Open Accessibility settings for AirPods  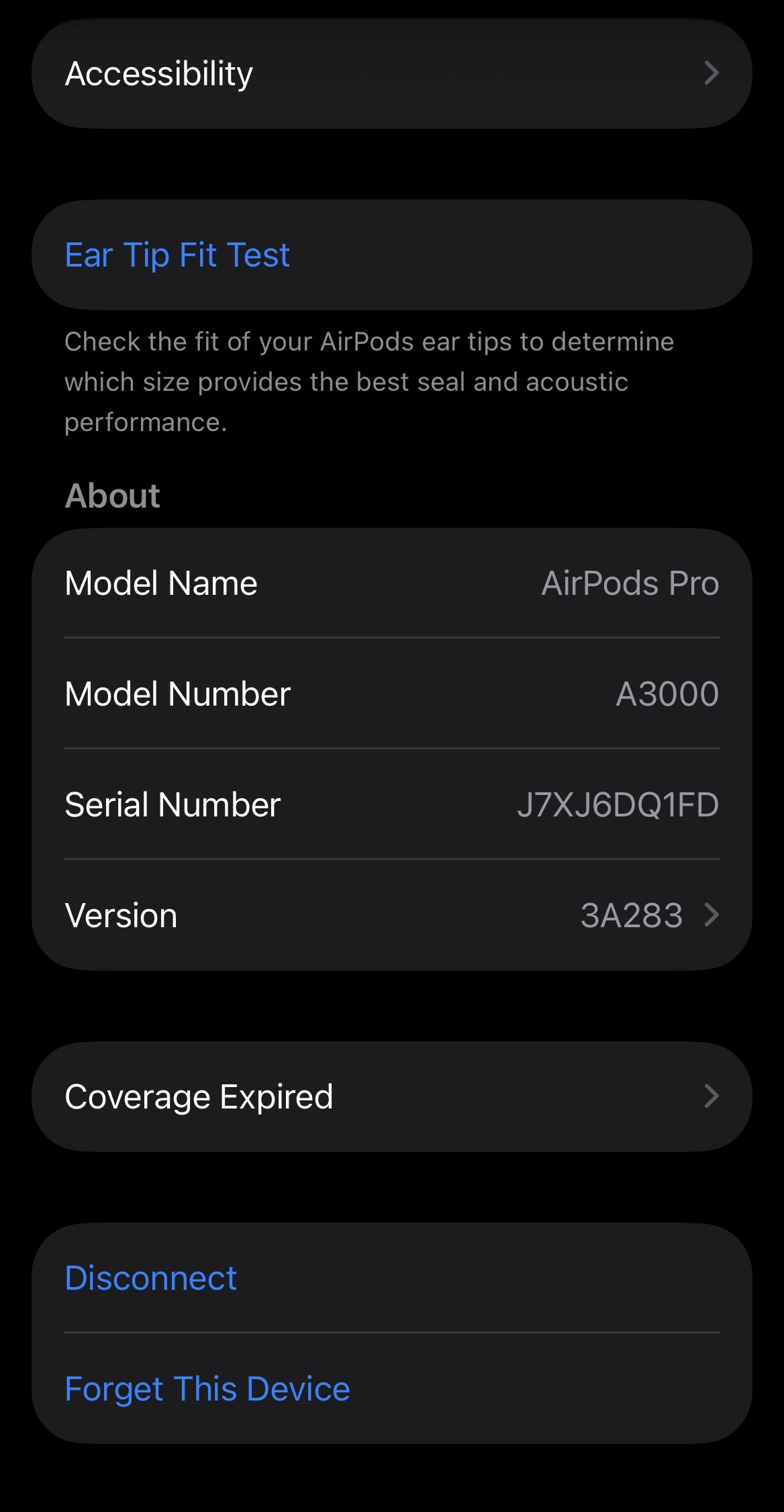click(391, 73)
